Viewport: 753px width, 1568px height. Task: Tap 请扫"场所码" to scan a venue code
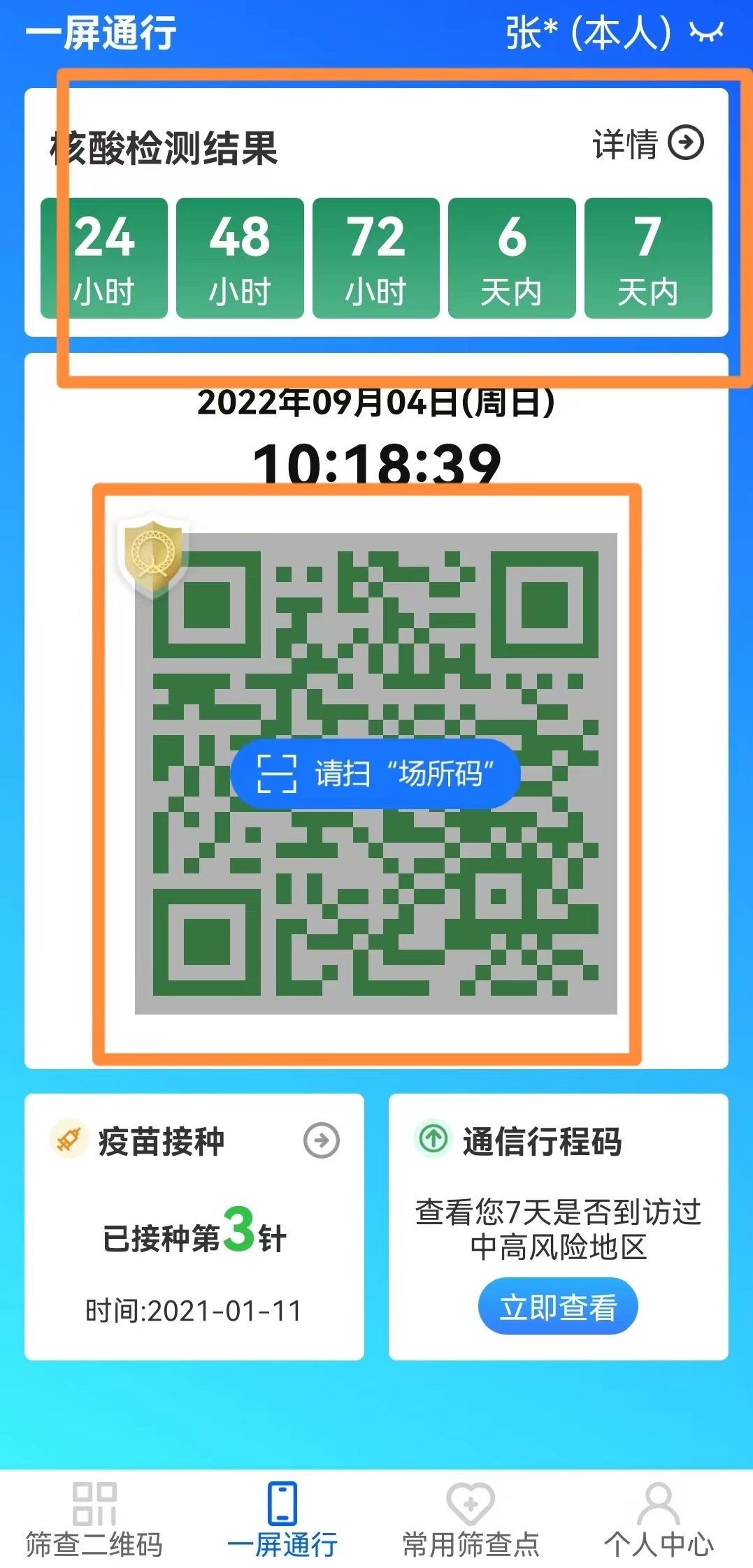(x=375, y=774)
